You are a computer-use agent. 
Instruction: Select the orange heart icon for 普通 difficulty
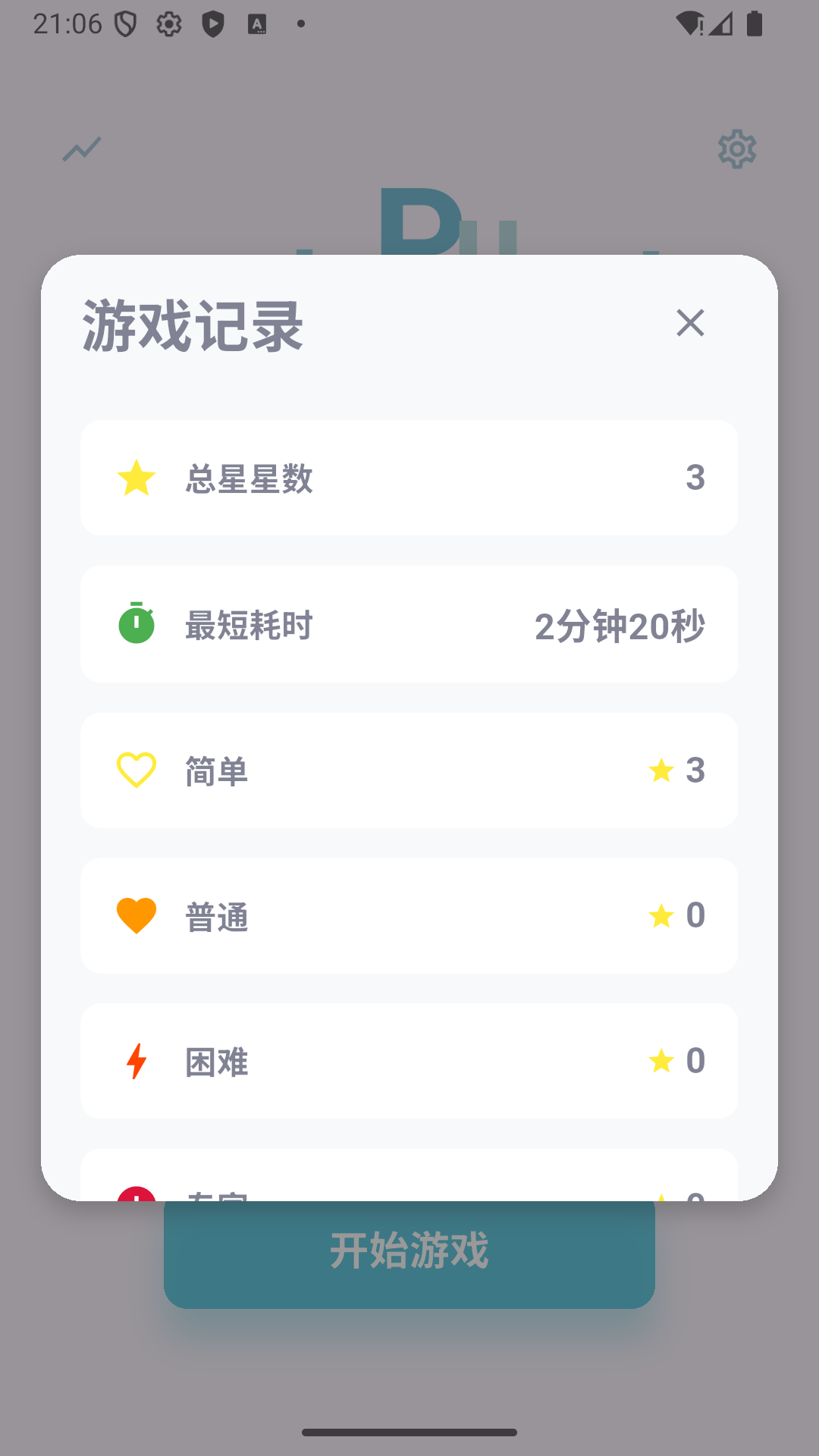coord(136,916)
